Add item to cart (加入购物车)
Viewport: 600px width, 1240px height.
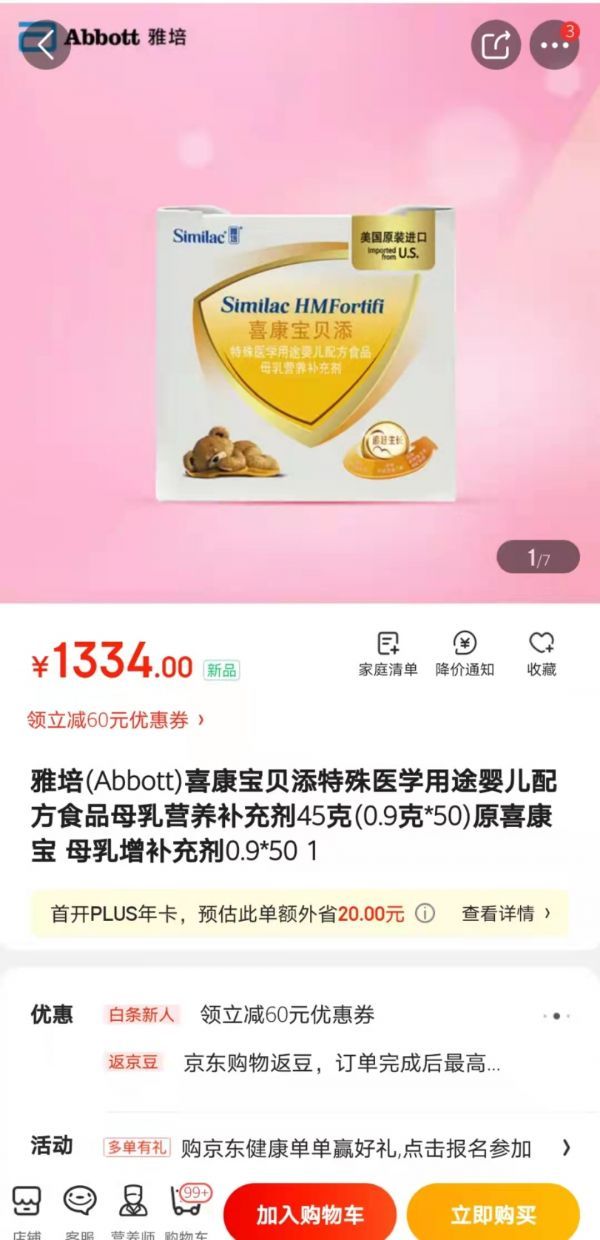pyautogui.click(x=309, y=1215)
